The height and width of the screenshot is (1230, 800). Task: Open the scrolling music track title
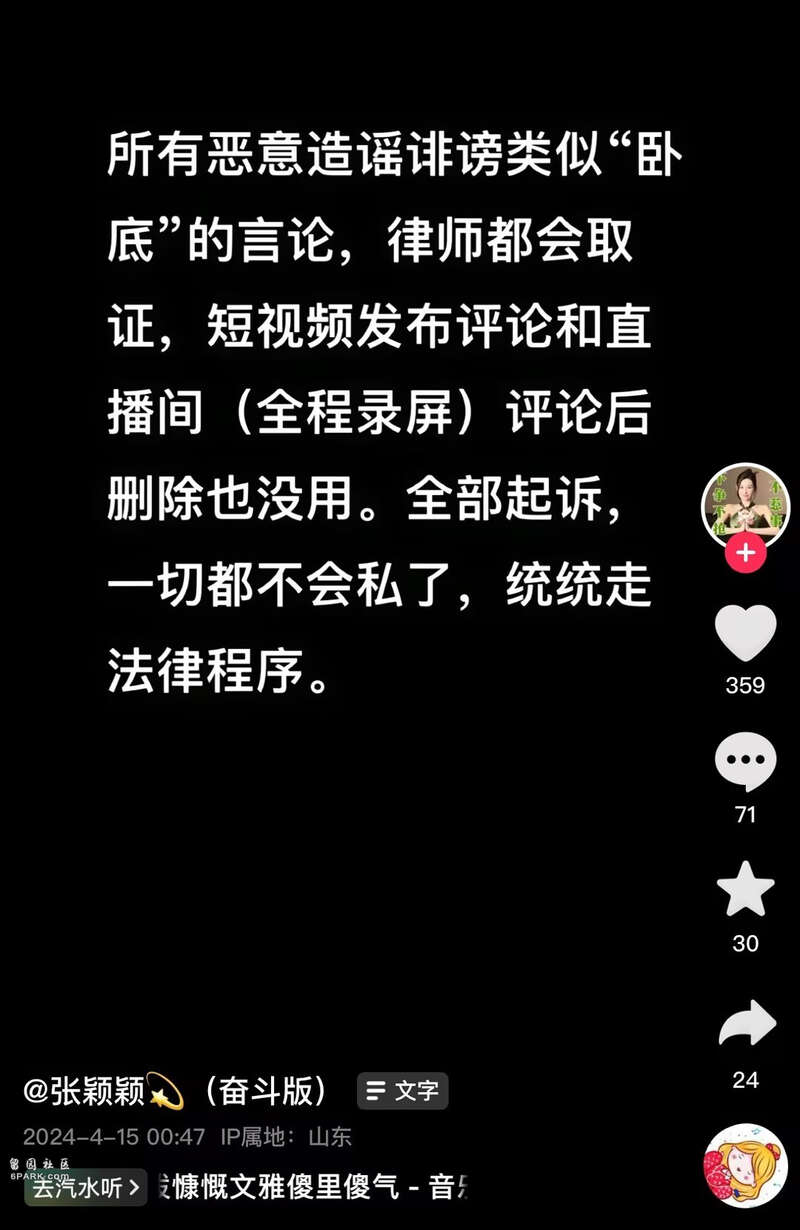pos(312,1188)
